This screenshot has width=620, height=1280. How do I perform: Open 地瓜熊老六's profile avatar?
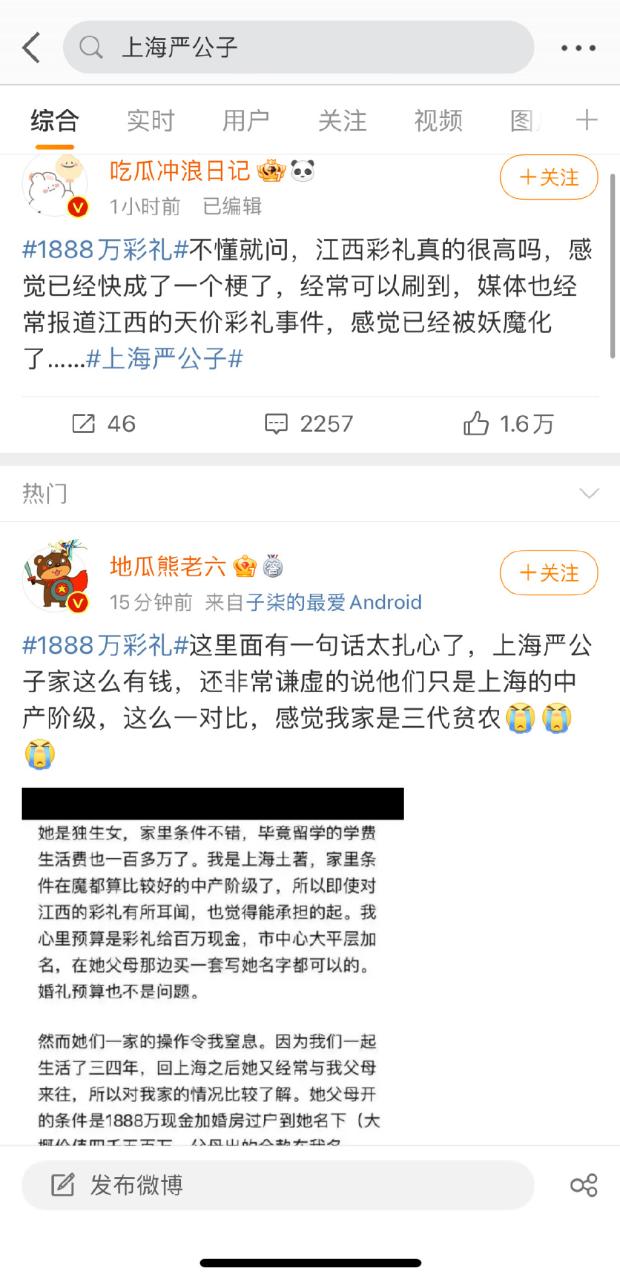click(x=57, y=579)
